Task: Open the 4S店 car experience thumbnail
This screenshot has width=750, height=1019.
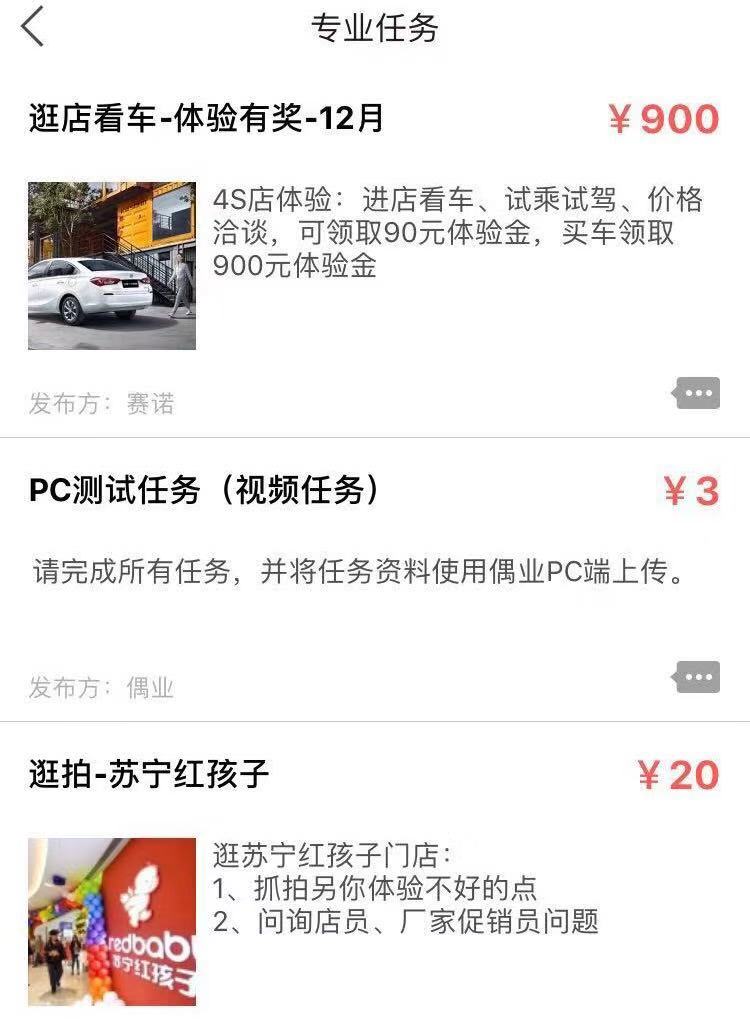Action: pyautogui.click(x=111, y=264)
